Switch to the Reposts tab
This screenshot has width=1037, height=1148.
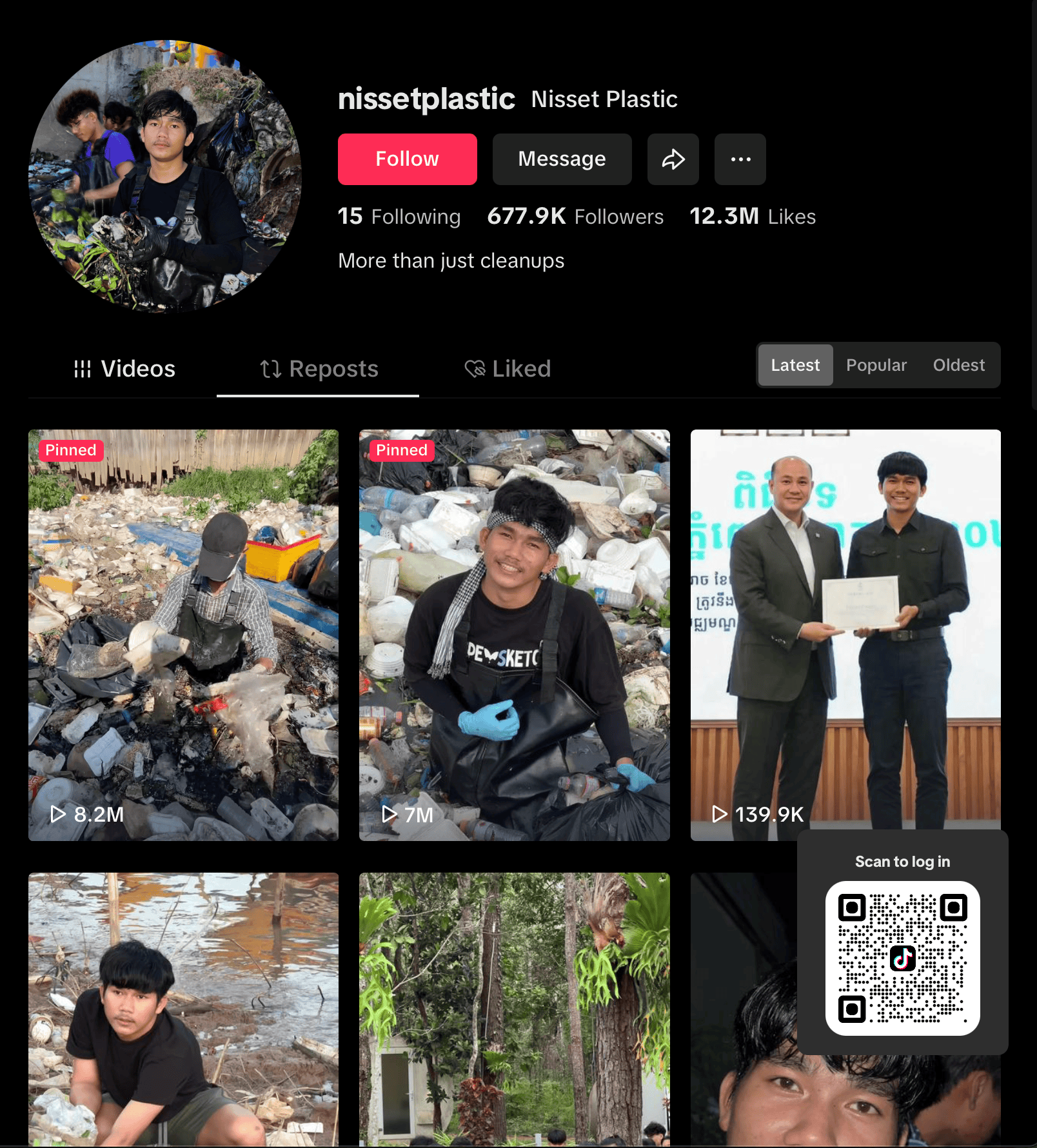[x=319, y=369]
